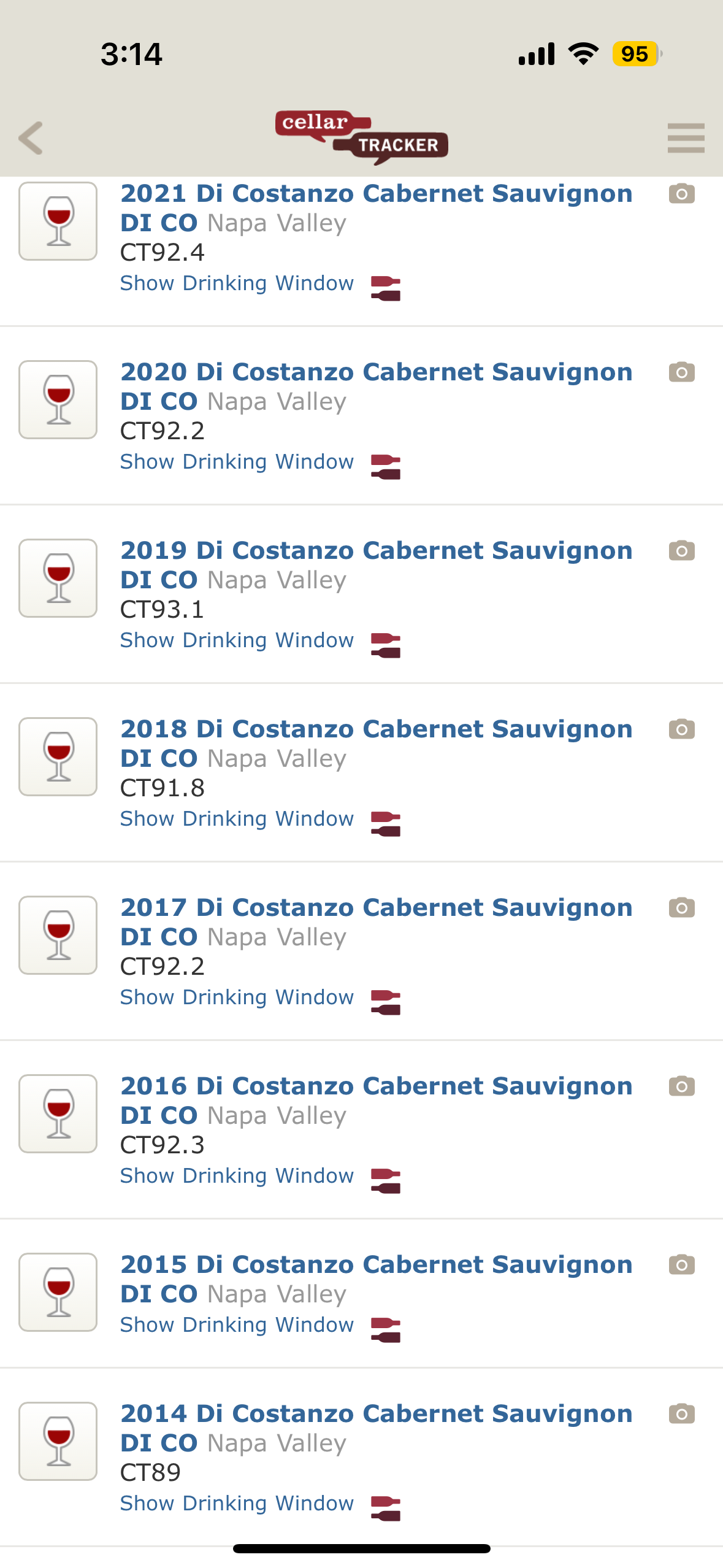Show Drinking Window for the 2015 vintage
The height and width of the screenshot is (1568, 723).
tap(237, 1324)
